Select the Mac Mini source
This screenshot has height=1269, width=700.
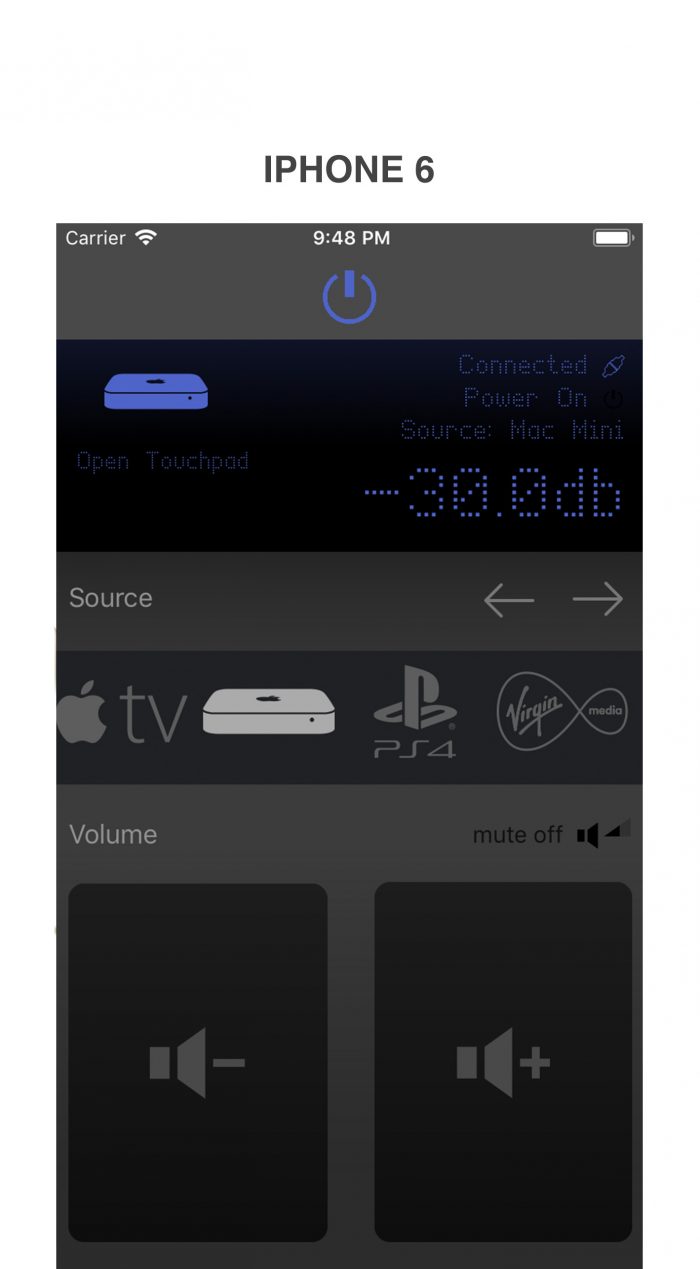click(x=269, y=712)
